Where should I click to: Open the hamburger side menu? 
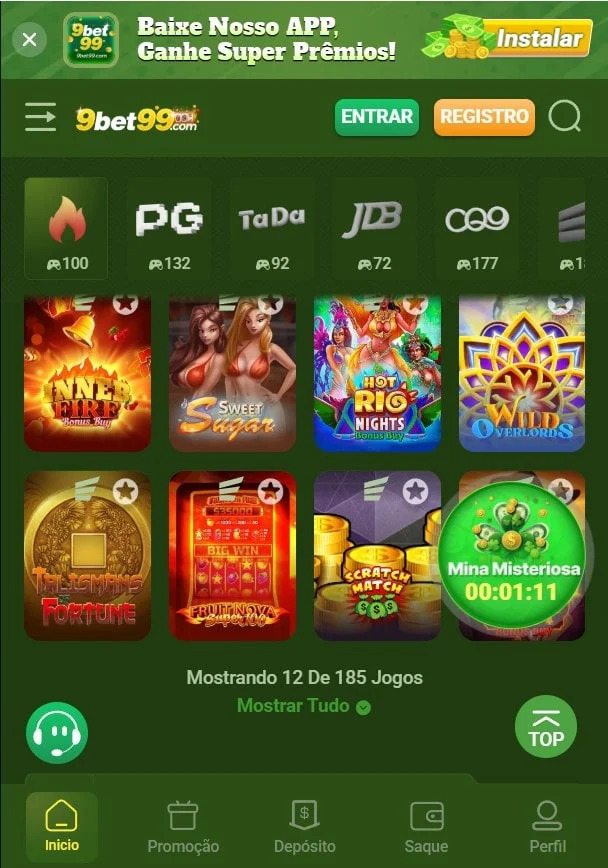[41, 117]
